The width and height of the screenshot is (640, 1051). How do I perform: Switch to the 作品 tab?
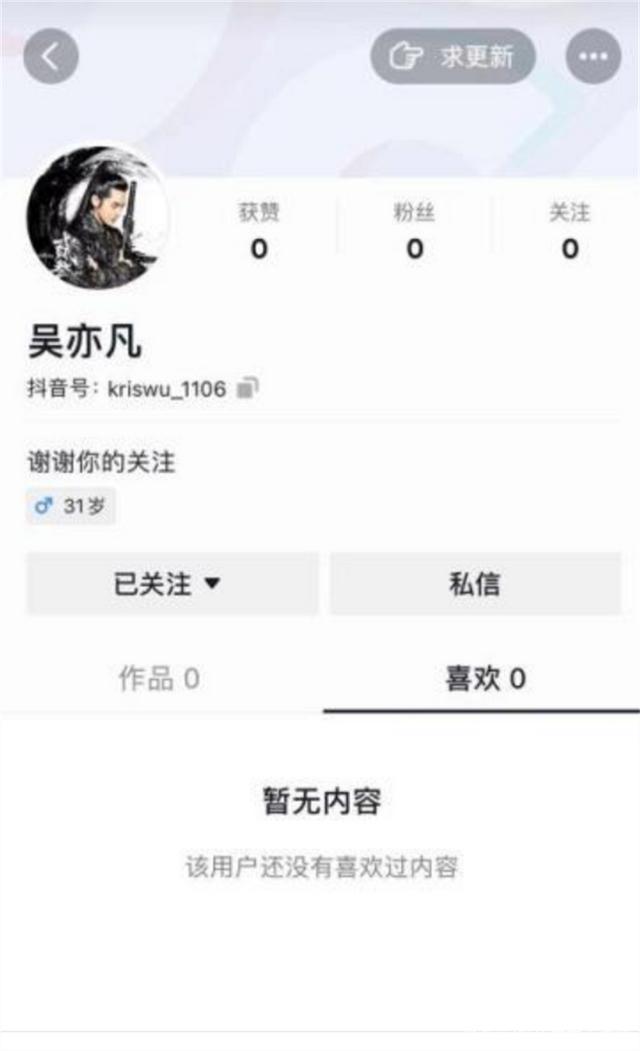159,679
